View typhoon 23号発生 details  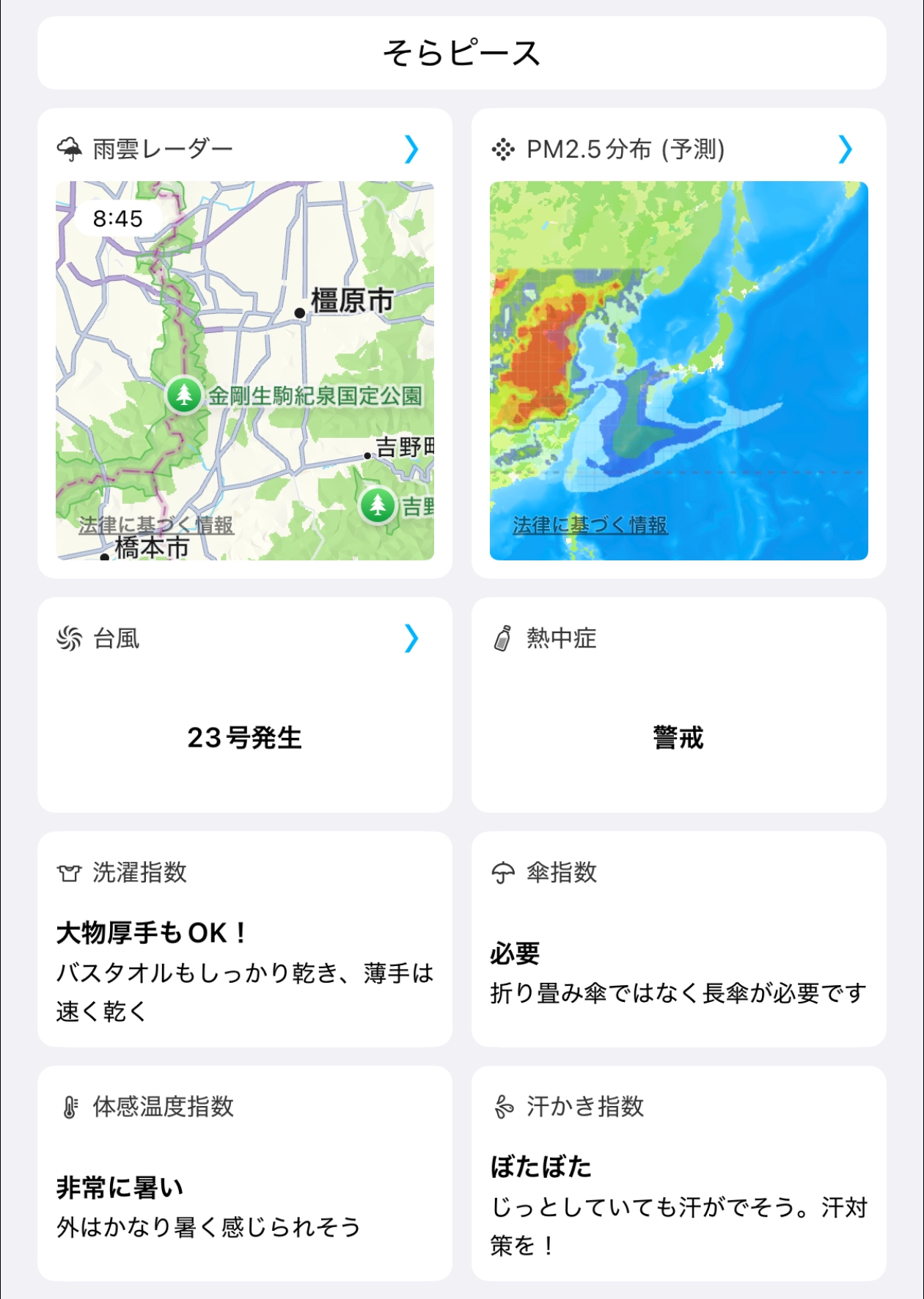(x=244, y=737)
